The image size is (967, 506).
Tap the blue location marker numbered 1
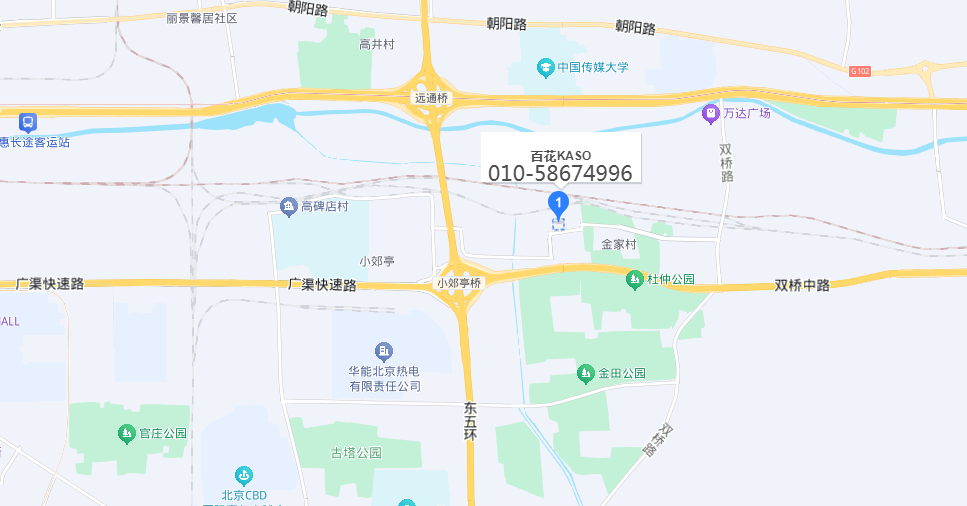point(559,203)
